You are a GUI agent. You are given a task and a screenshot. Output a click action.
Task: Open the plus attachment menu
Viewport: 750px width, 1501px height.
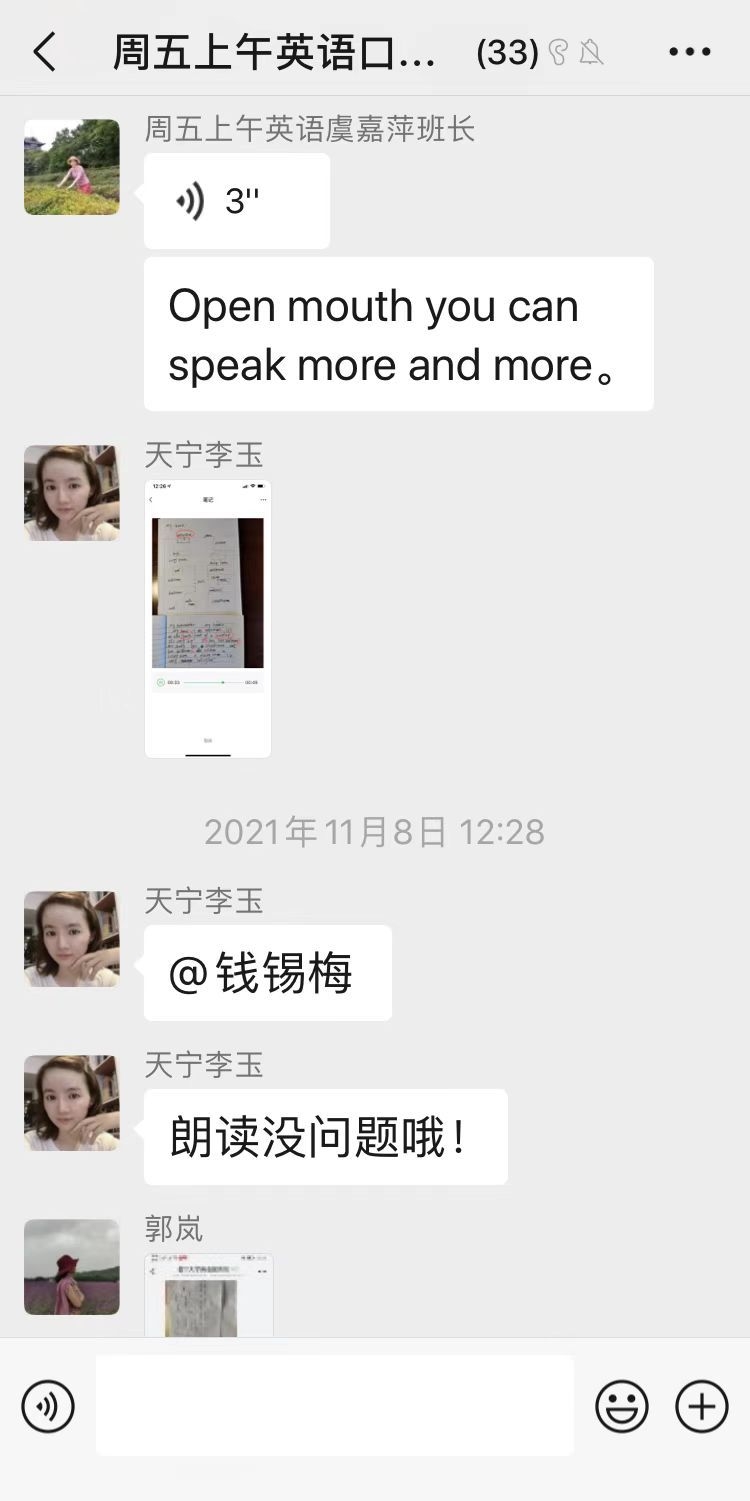pos(701,1406)
